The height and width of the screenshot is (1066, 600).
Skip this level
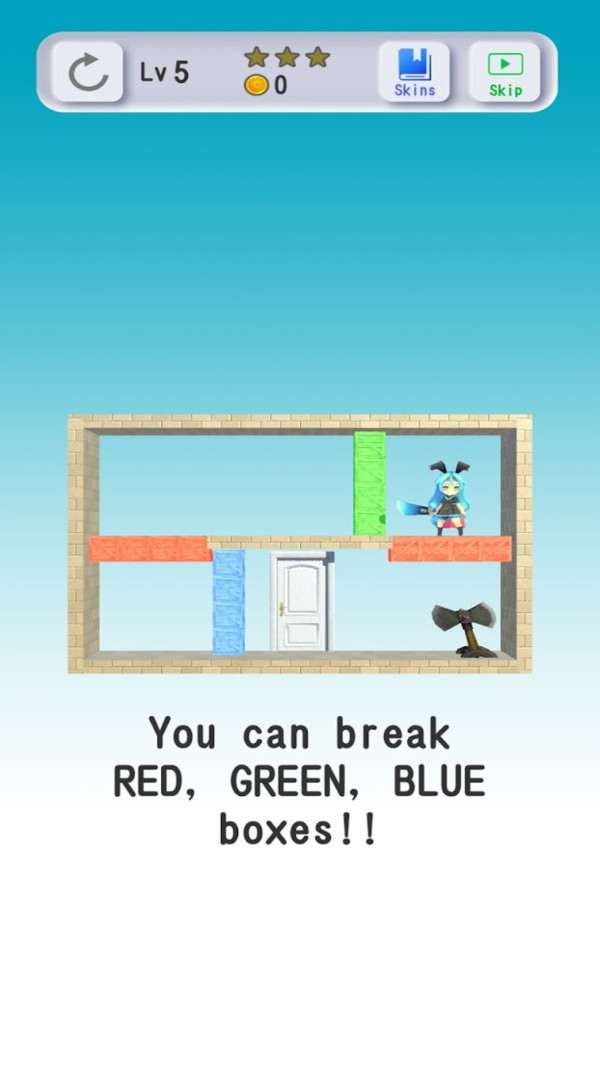click(505, 72)
